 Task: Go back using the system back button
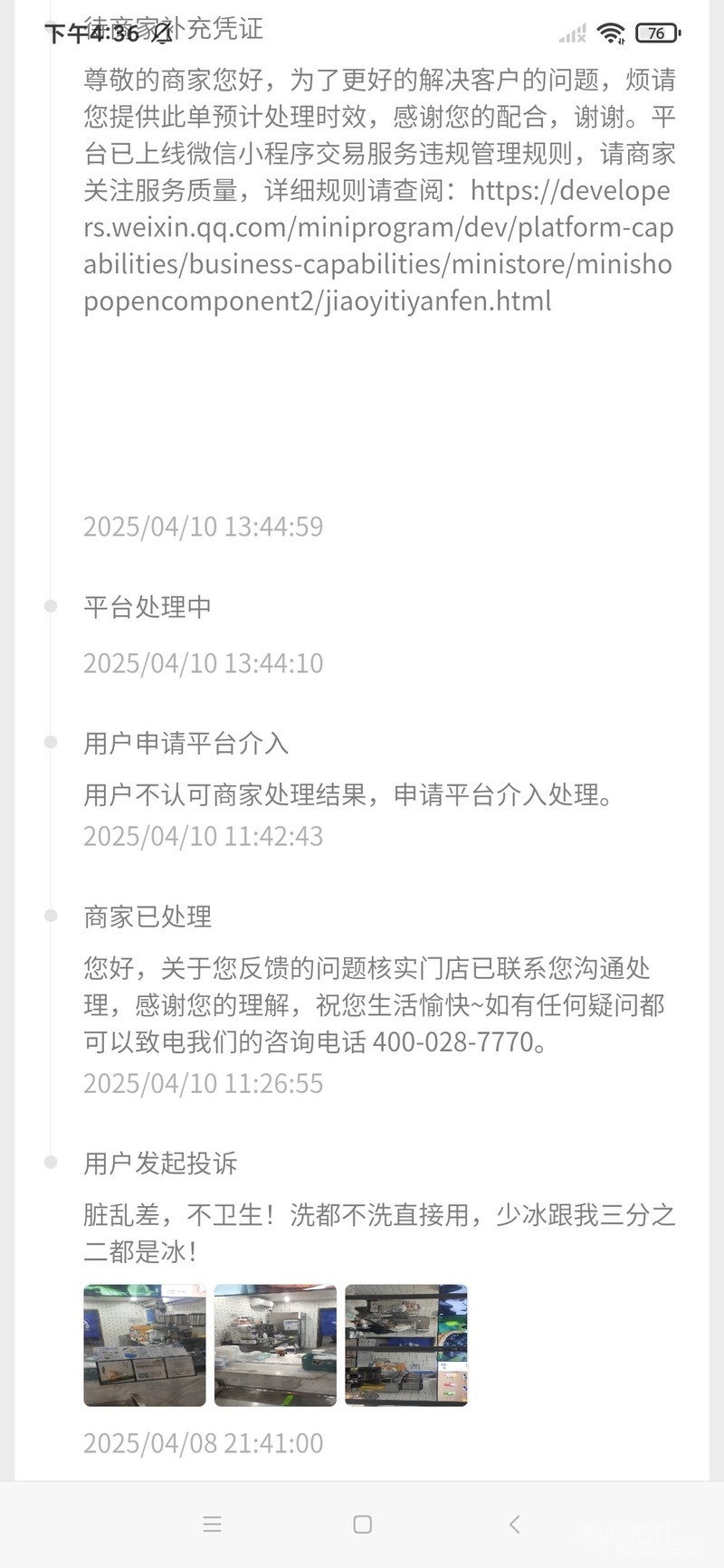pos(514,1525)
